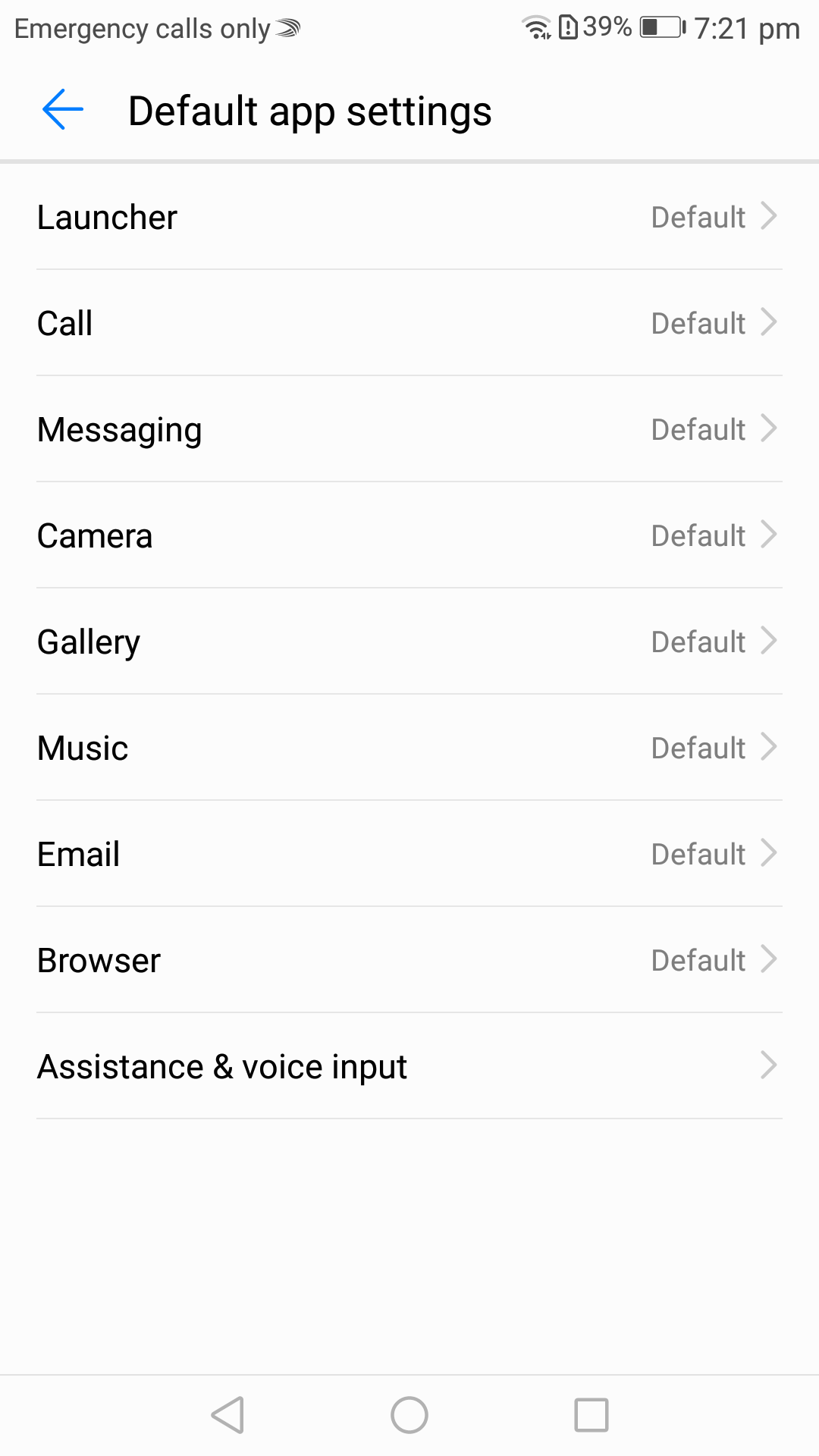819x1456 pixels.
Task: Open the Email default app setting
Action: 409,854
